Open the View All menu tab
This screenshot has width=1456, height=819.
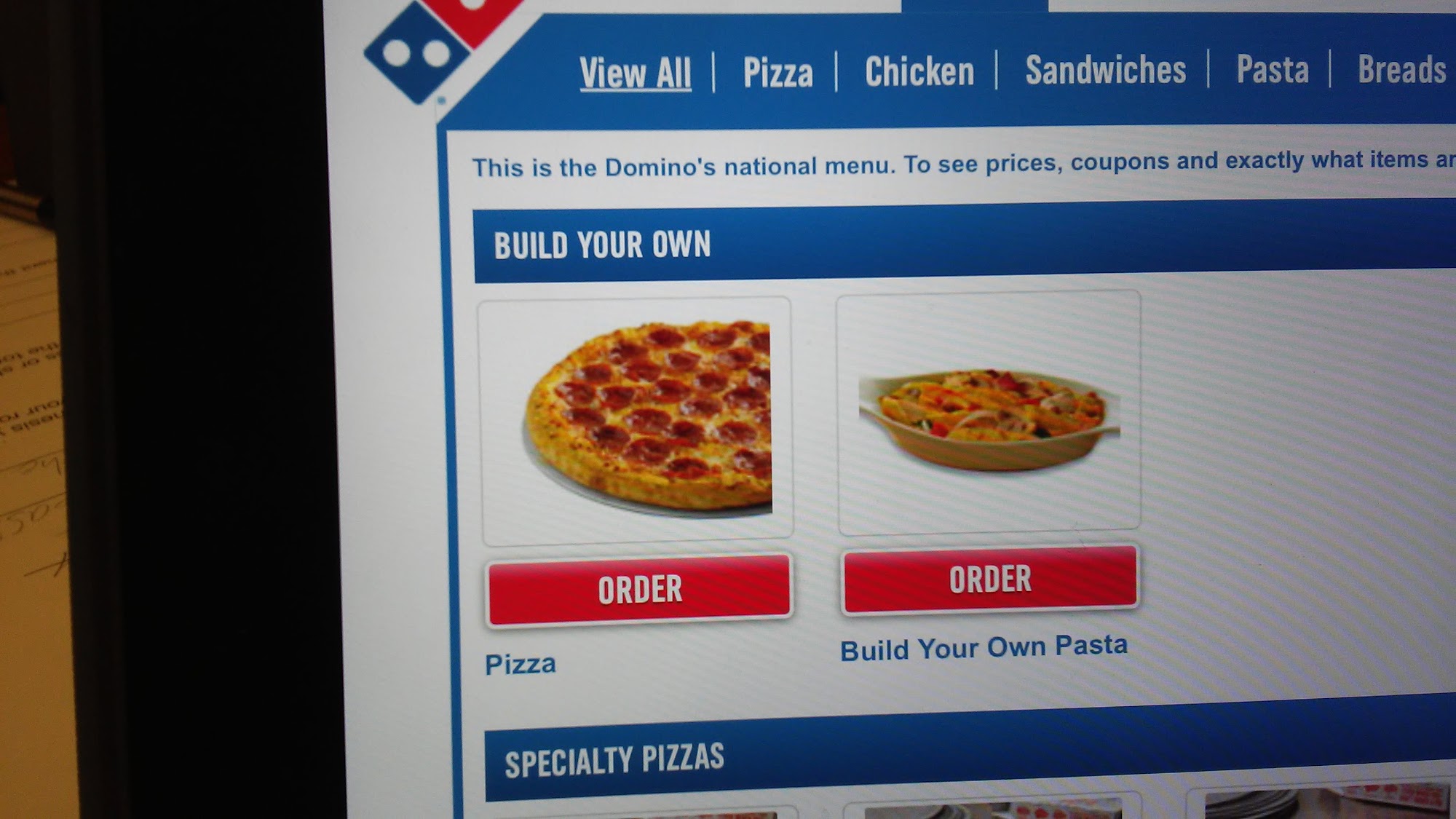635,74
